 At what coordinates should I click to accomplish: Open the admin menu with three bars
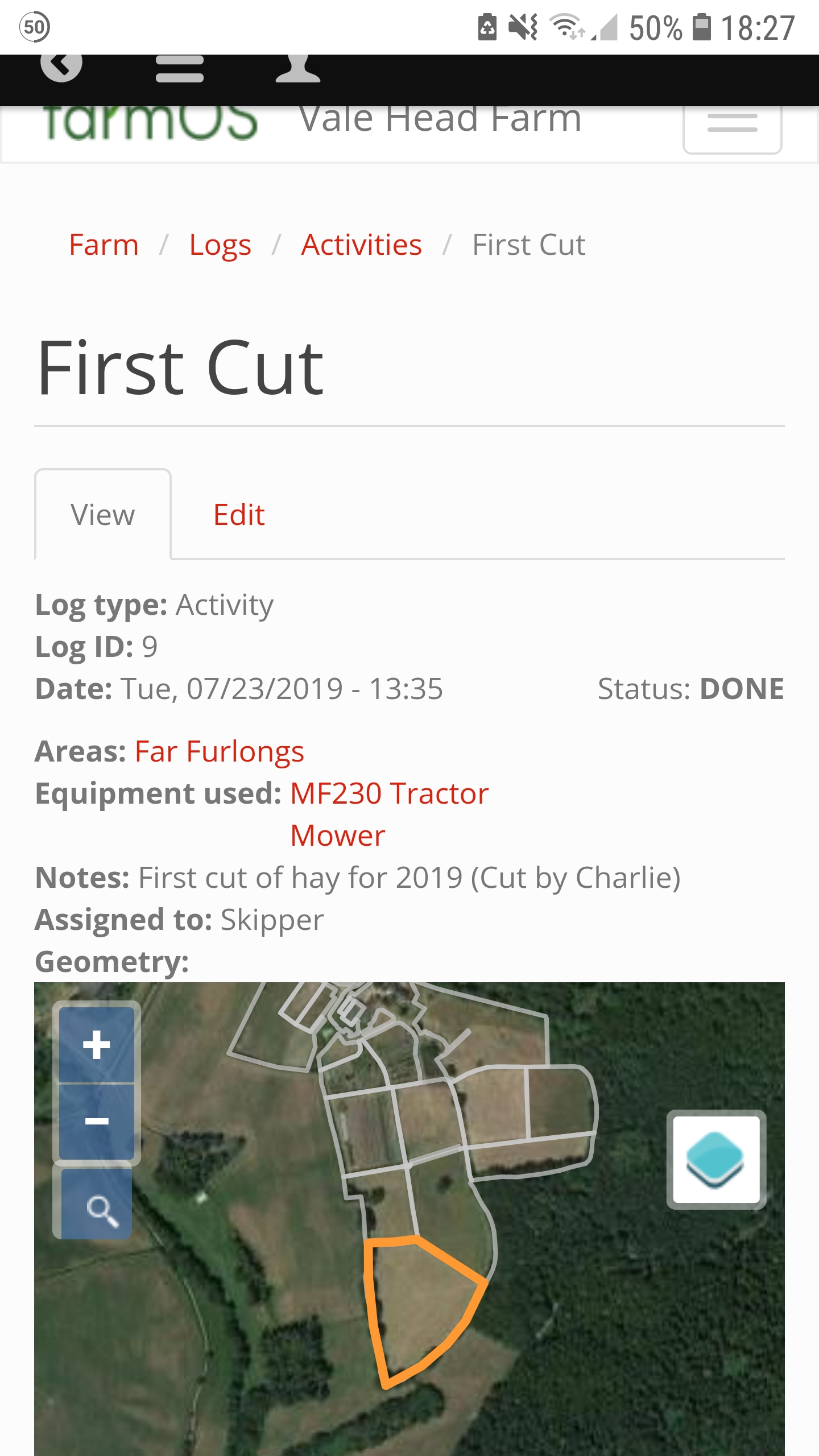180,69
